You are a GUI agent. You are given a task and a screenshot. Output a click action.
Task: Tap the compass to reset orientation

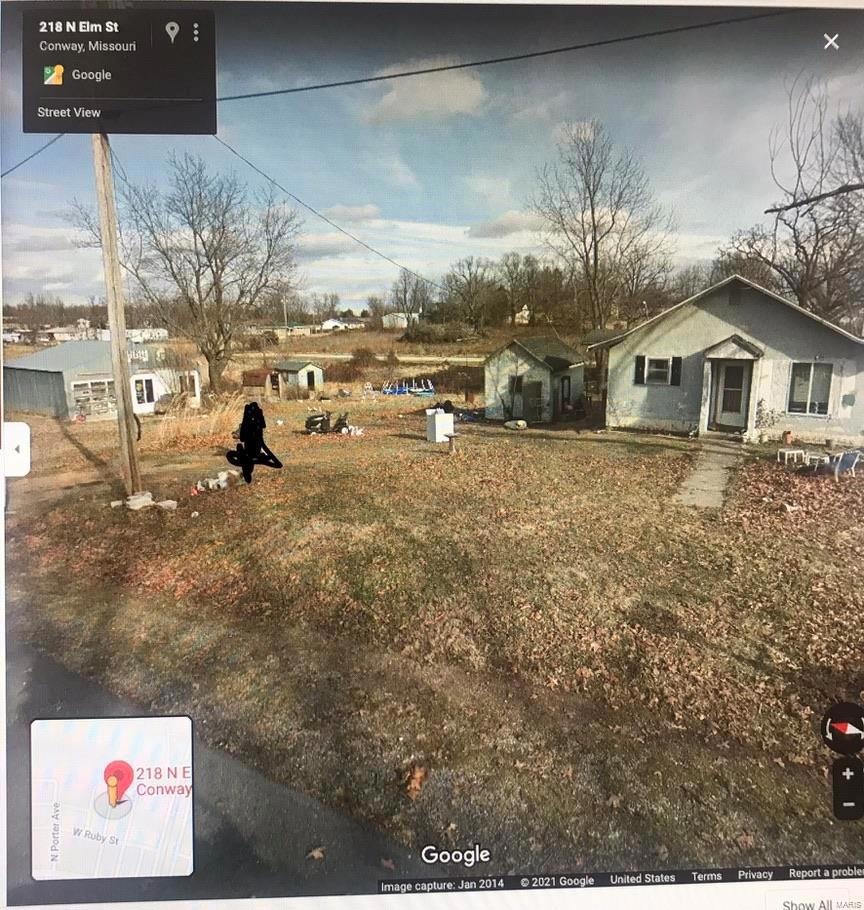(x=845, y=728)
